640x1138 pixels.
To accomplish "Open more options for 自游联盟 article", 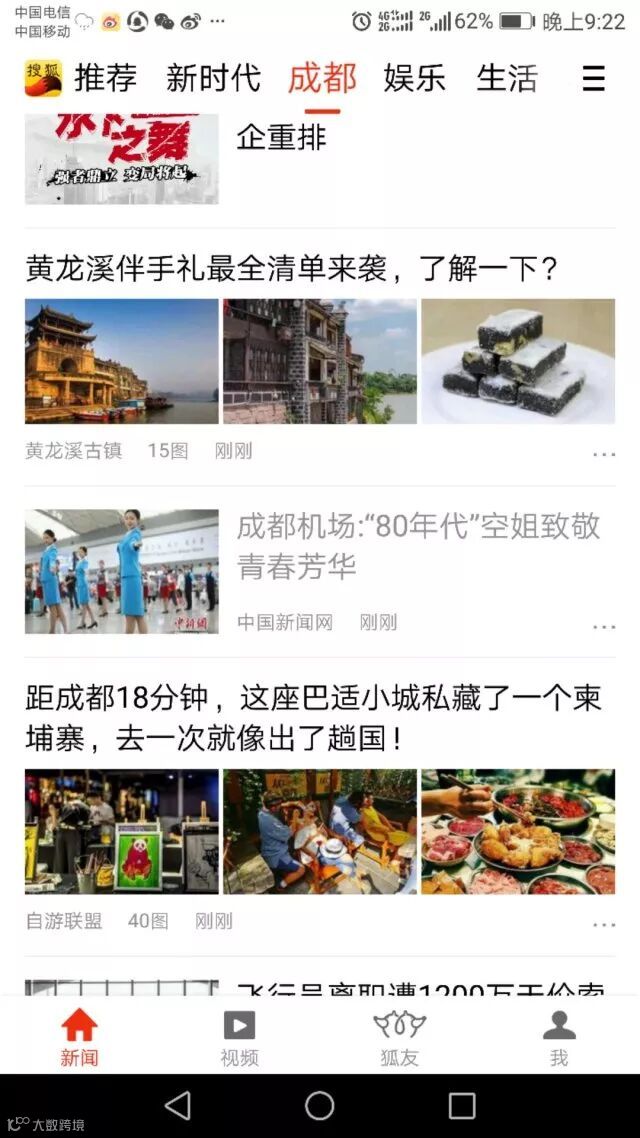I will pyautogui.click(x=604, y=924).
